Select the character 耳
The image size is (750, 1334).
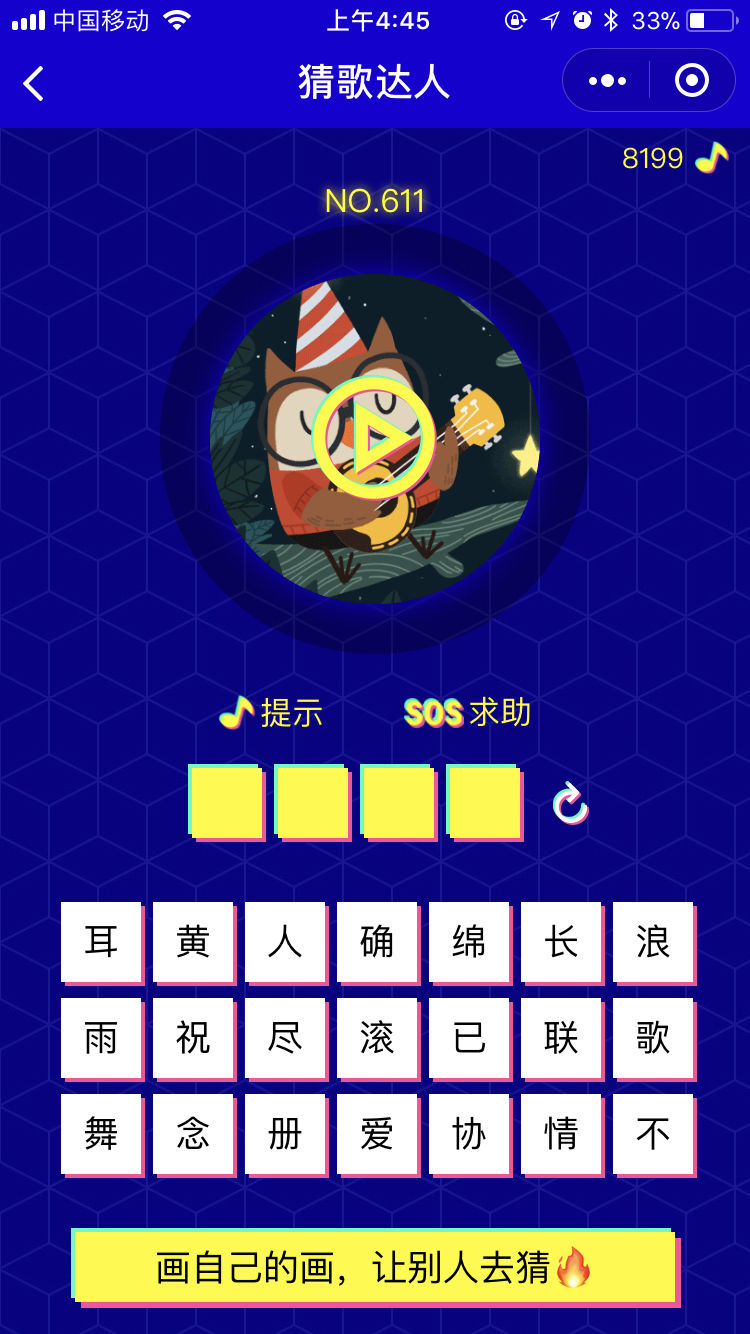click(x=101, y=942)
